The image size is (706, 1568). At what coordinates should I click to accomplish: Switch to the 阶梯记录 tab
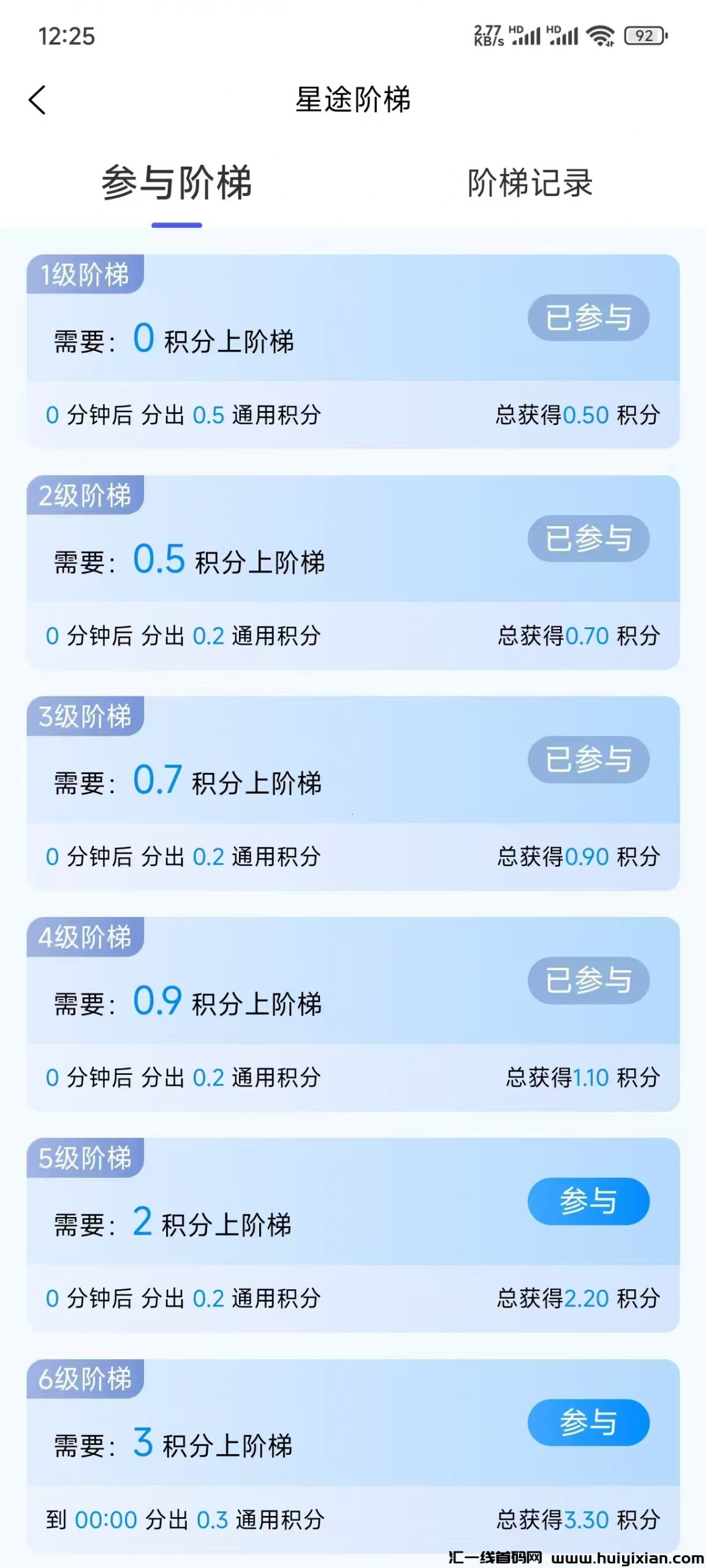[x=529, y=183]
